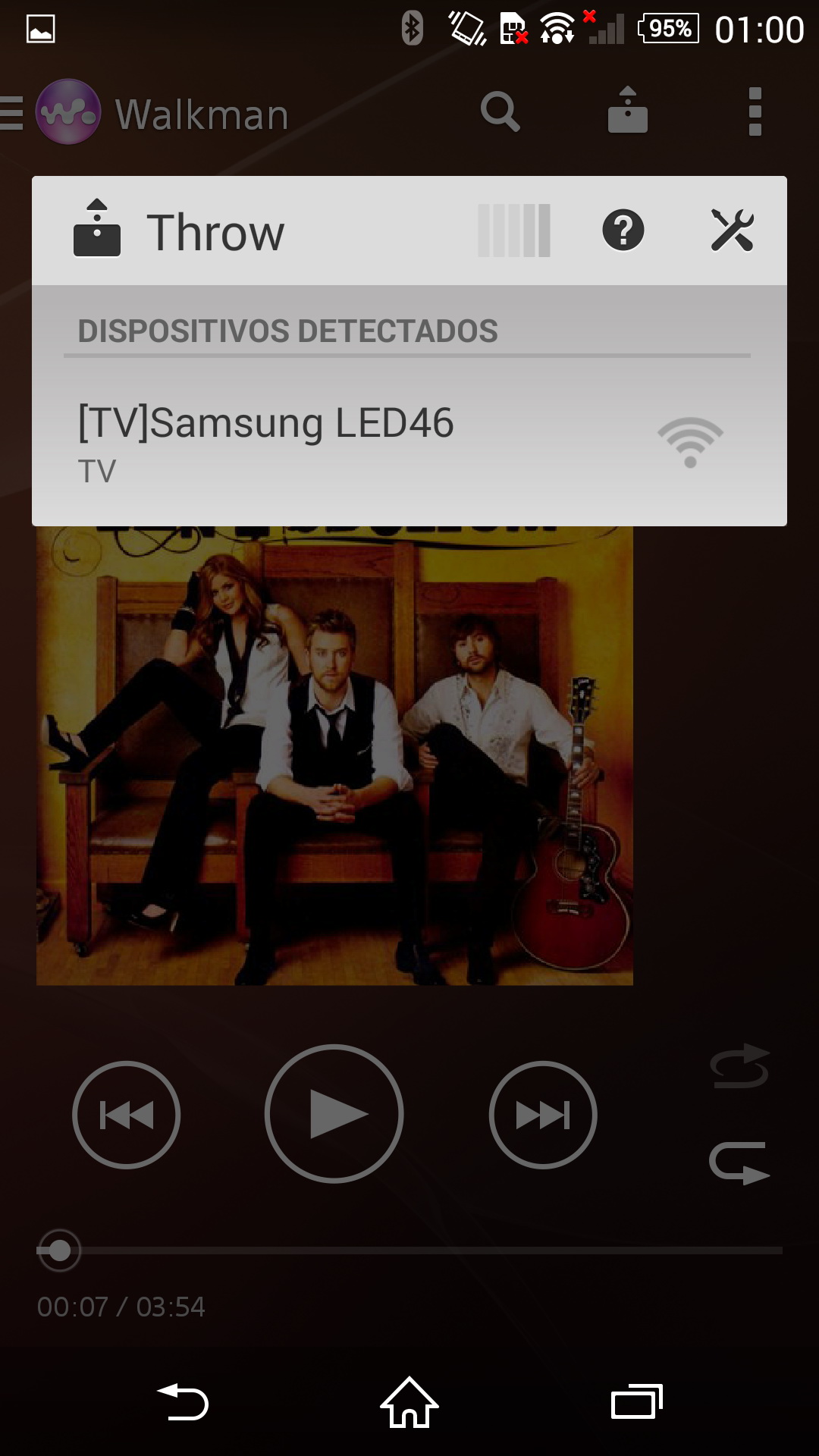This screenshot has height=1456, width=819.
Task: Tap the playback progress slider
Action: coord(409,1250)
